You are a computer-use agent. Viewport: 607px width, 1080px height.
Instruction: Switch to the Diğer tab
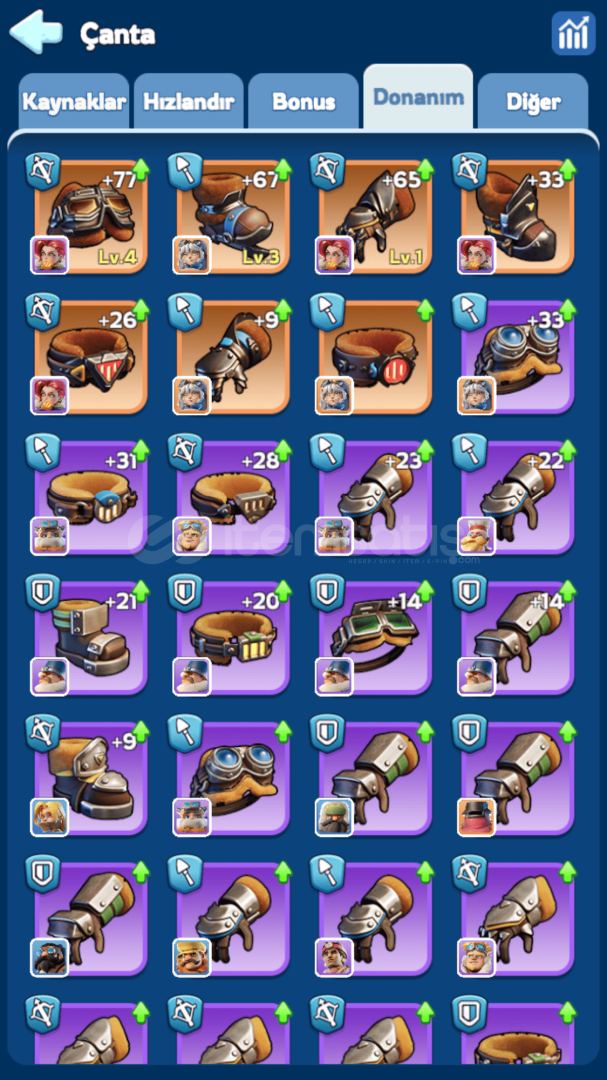[x=532, y=101]
